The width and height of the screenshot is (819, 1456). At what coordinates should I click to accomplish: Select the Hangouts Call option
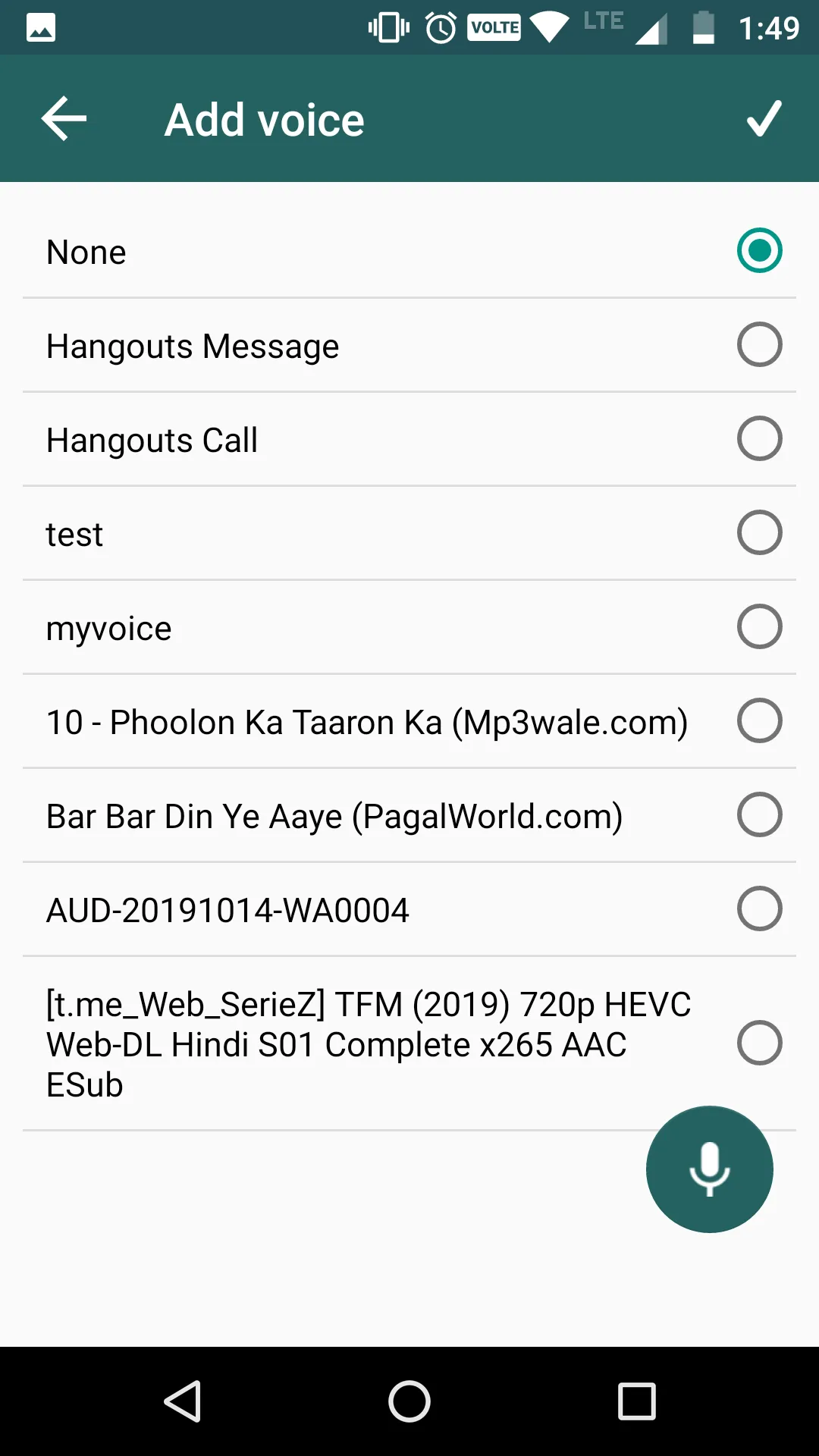pyautogui.click(x=759, y=438)
